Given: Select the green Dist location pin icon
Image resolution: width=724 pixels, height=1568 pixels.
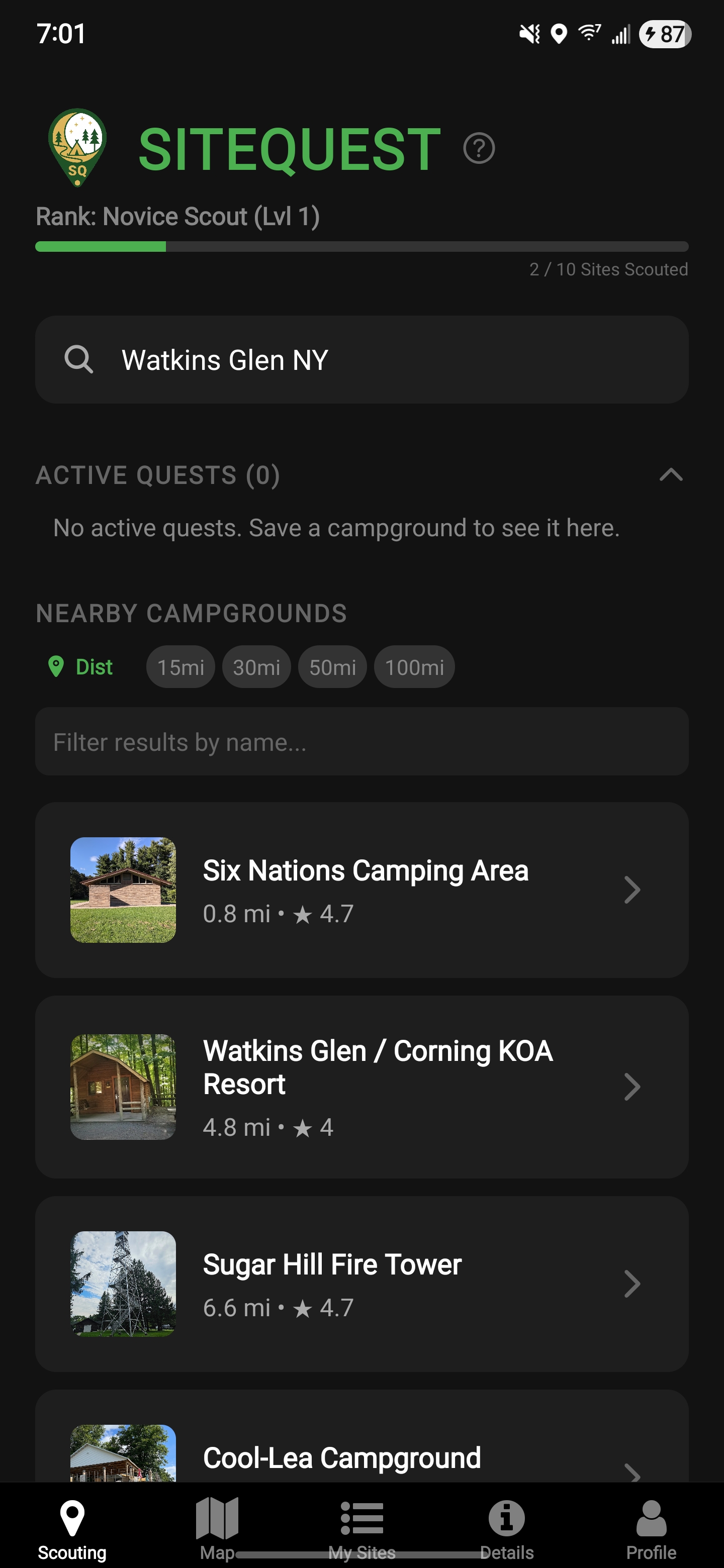Looking at the screenshot, I should (58, 666).
